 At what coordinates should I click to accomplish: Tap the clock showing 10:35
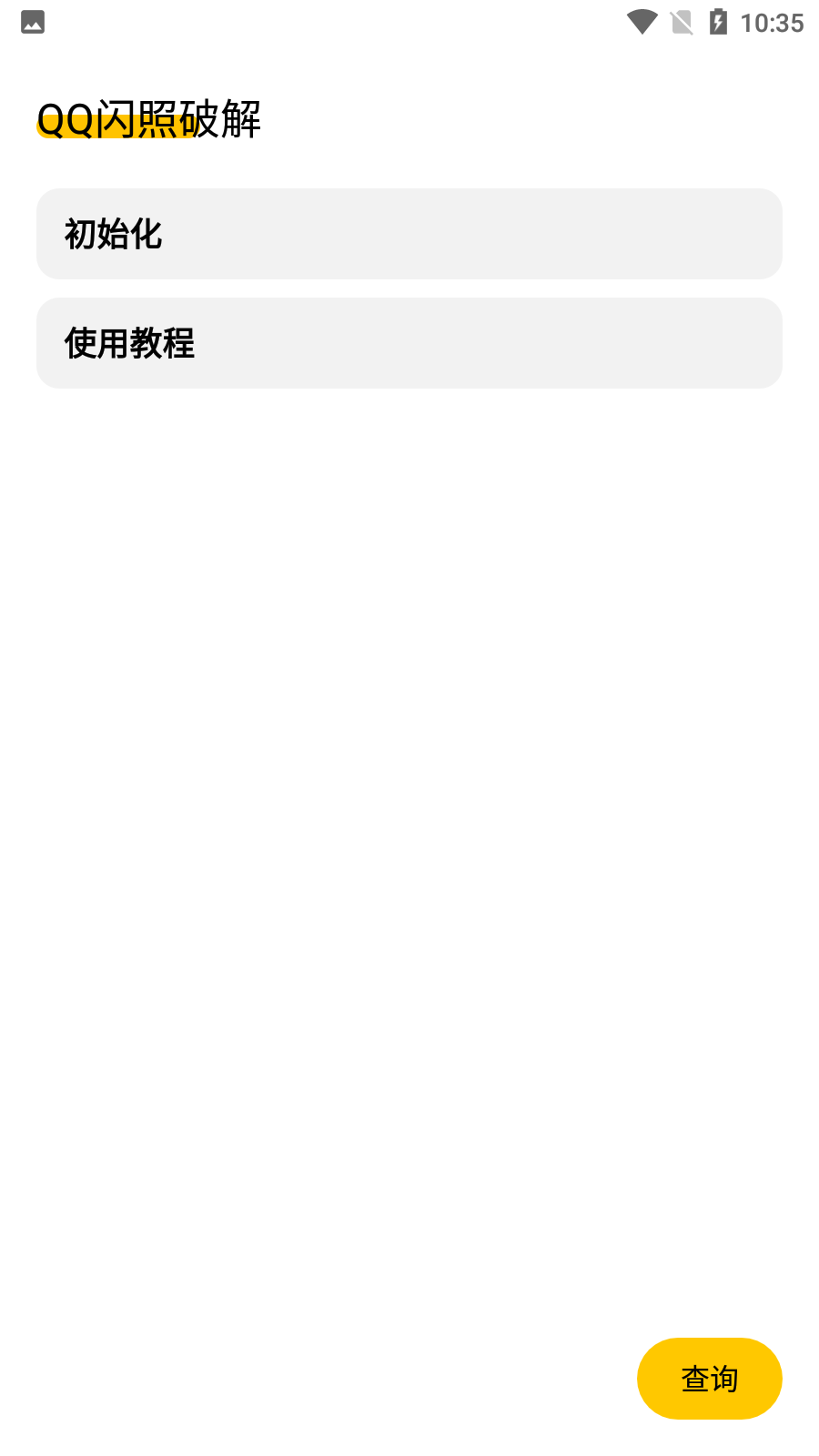[771, 23]
